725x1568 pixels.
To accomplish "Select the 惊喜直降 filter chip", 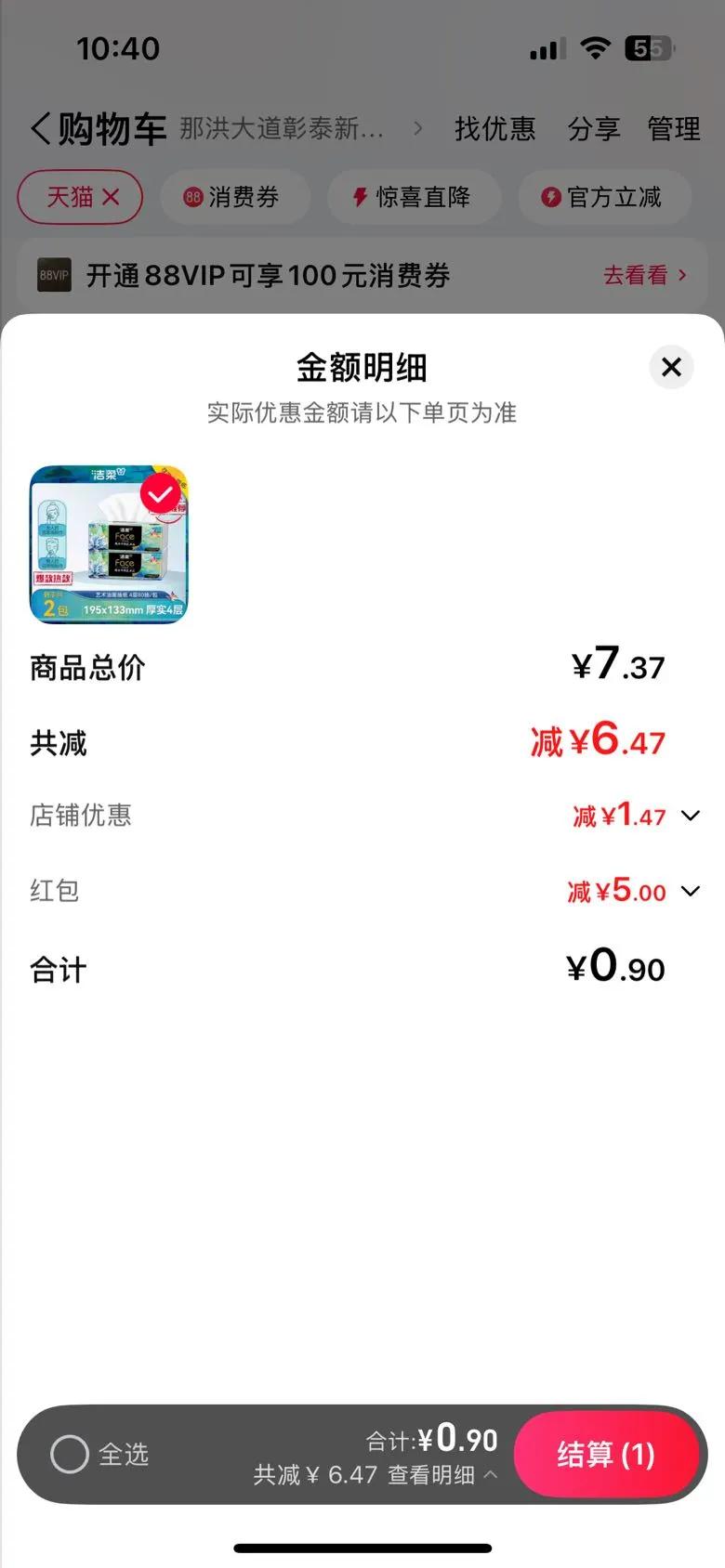I will coord(413,197).
